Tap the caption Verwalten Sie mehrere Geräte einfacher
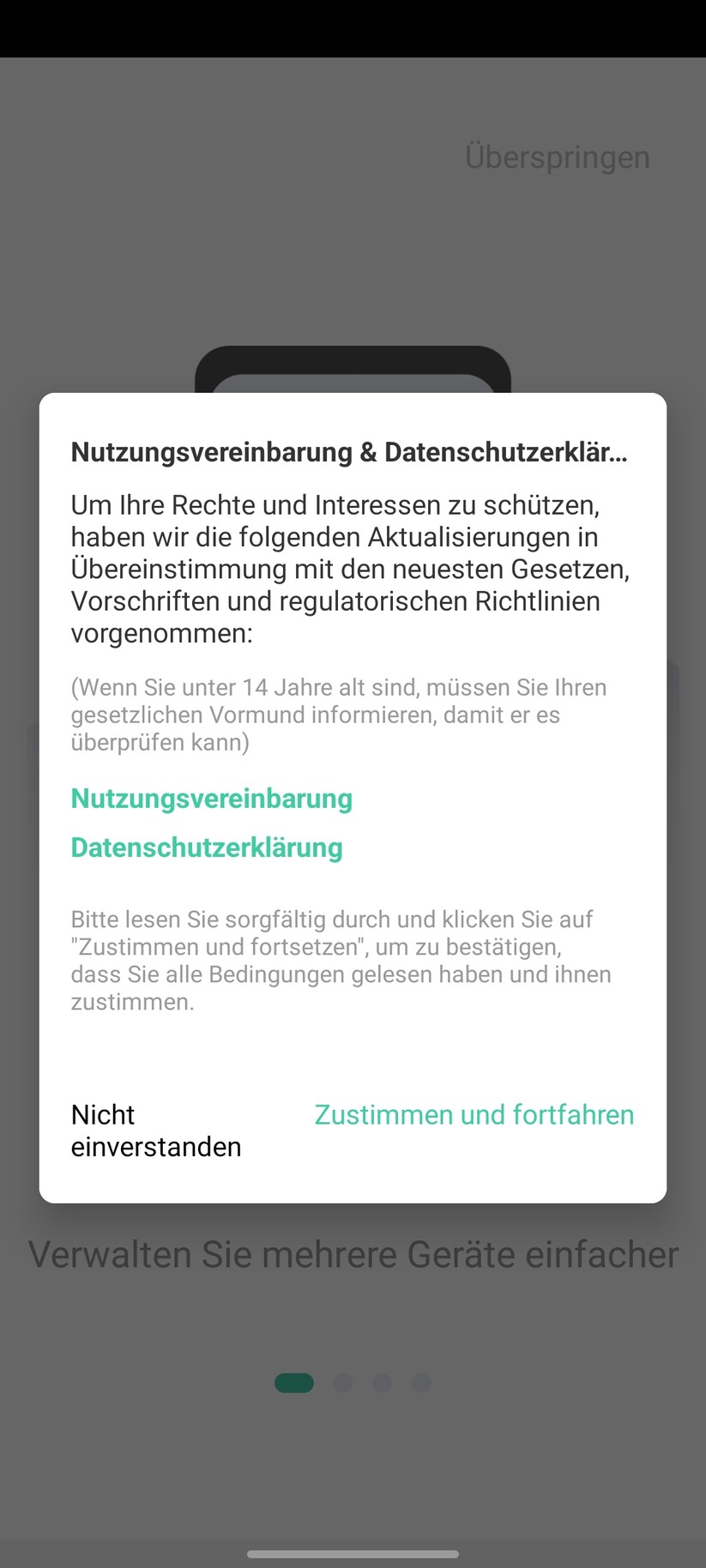The width and height of the screenshot is (706, 1568). [353, 1254]
